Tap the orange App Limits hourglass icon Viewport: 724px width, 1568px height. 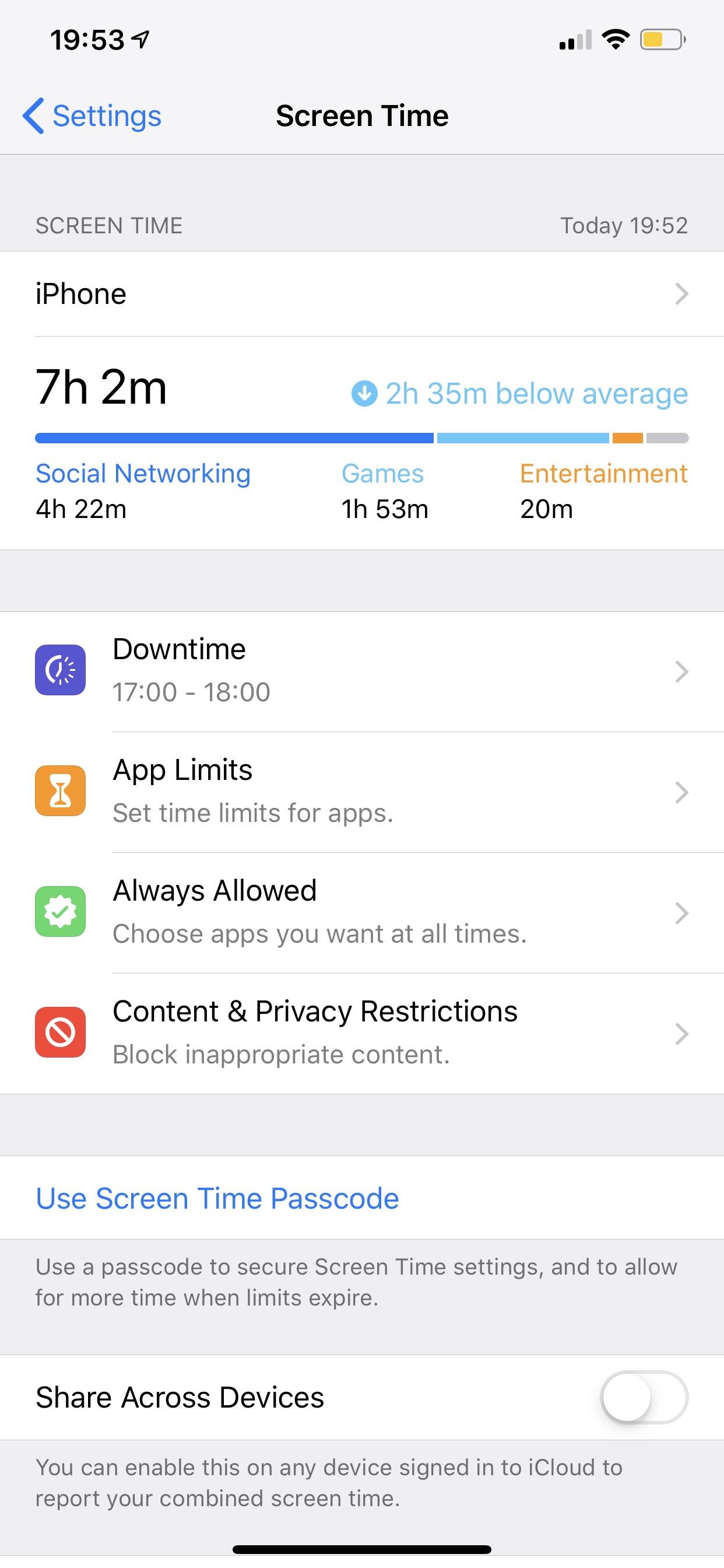pos(60,790)
